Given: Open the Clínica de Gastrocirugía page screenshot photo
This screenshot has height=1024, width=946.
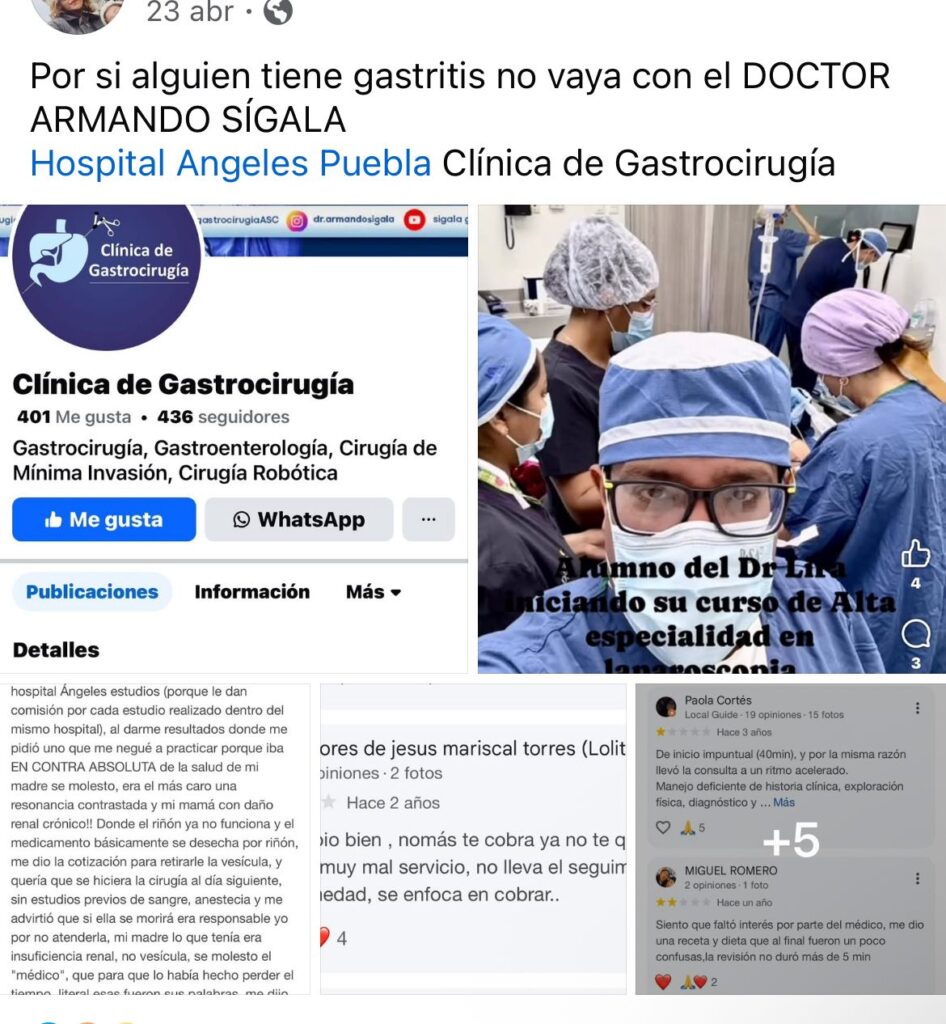Looking at the screenshot, I should coord(238,438).
